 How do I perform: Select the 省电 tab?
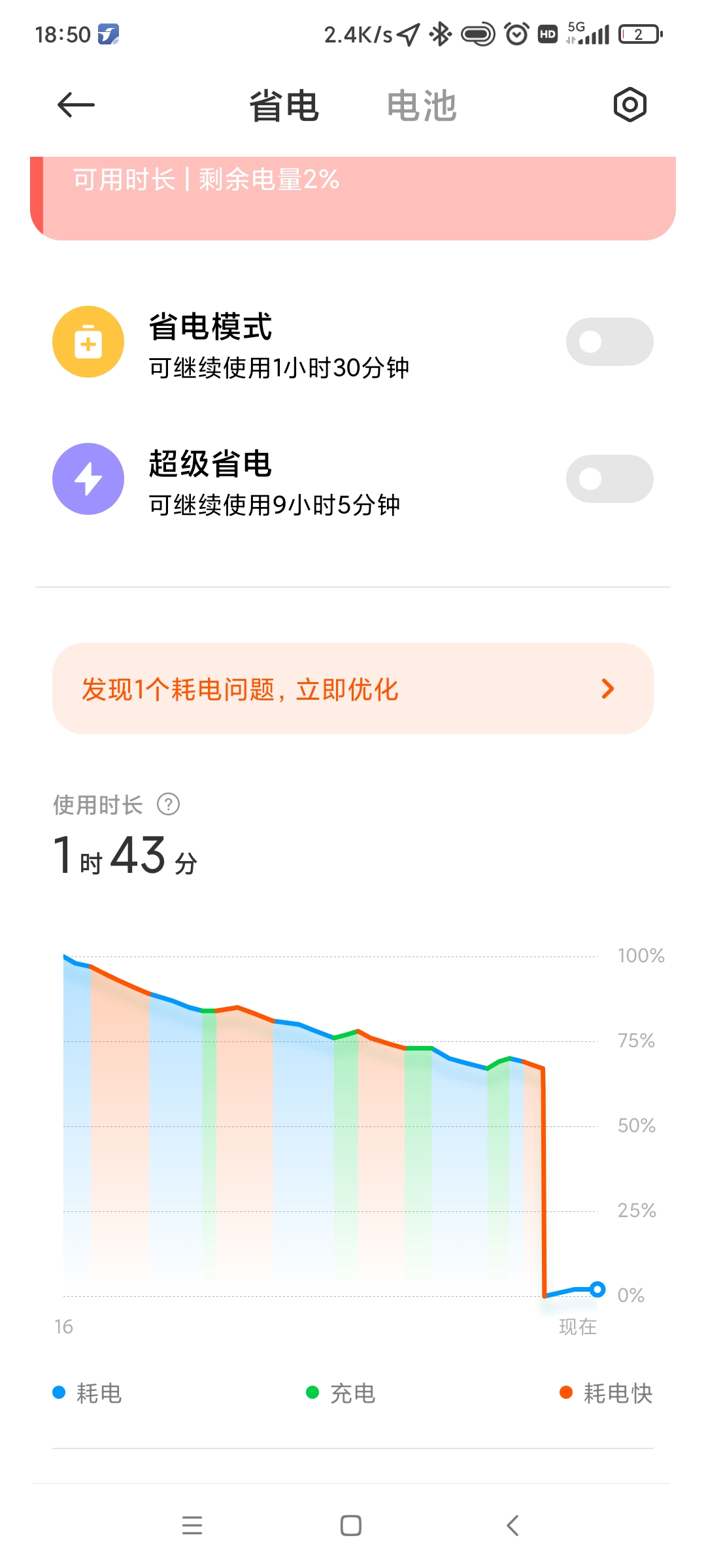(284, 106)
